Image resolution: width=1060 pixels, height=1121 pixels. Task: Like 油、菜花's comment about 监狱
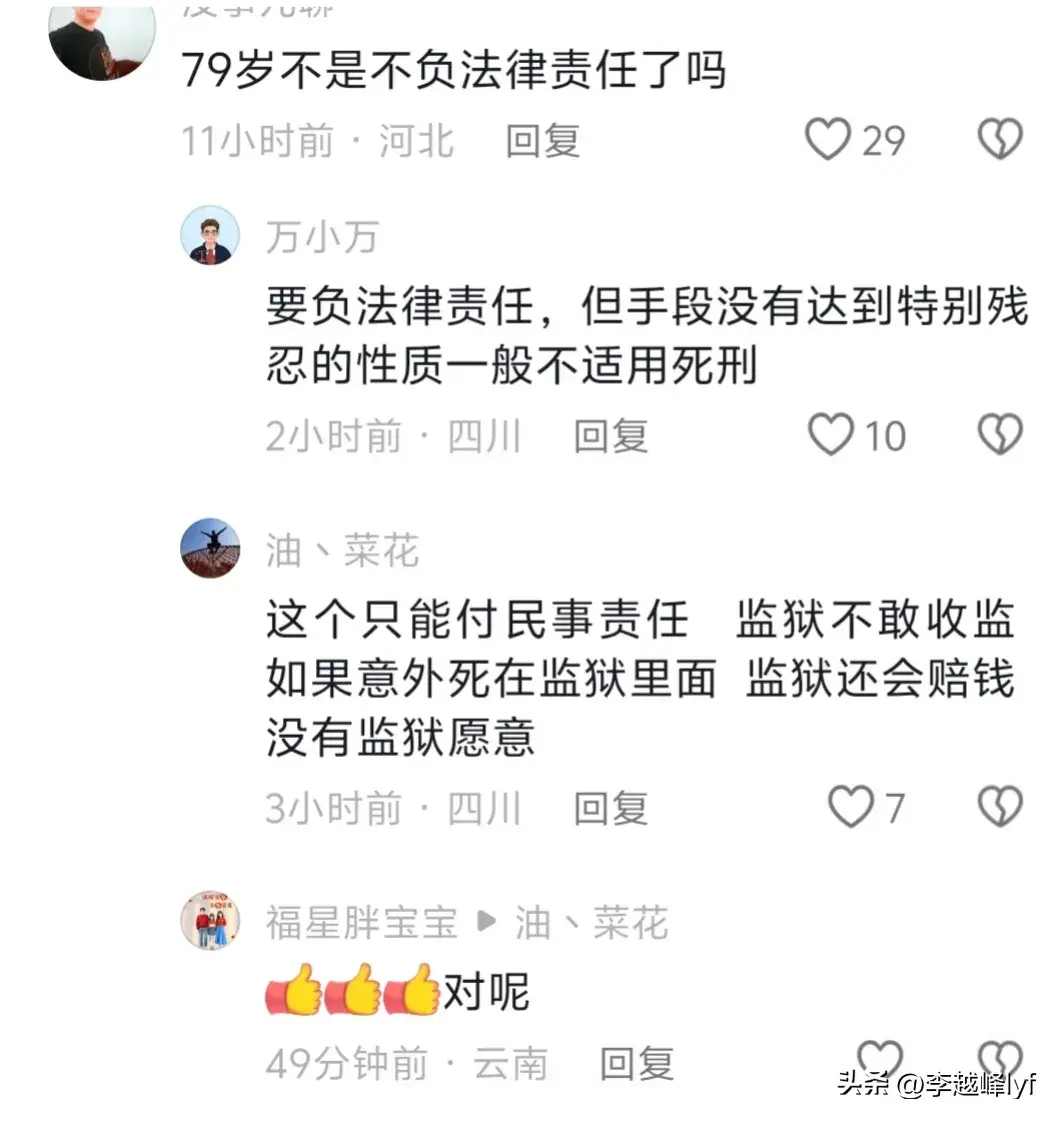[x=852, y=807]
